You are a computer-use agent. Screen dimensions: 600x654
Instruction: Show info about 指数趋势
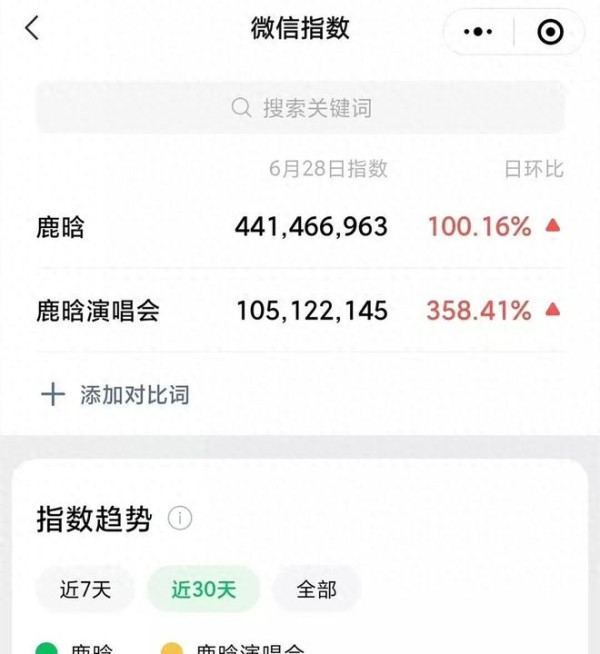click(180, 519)
